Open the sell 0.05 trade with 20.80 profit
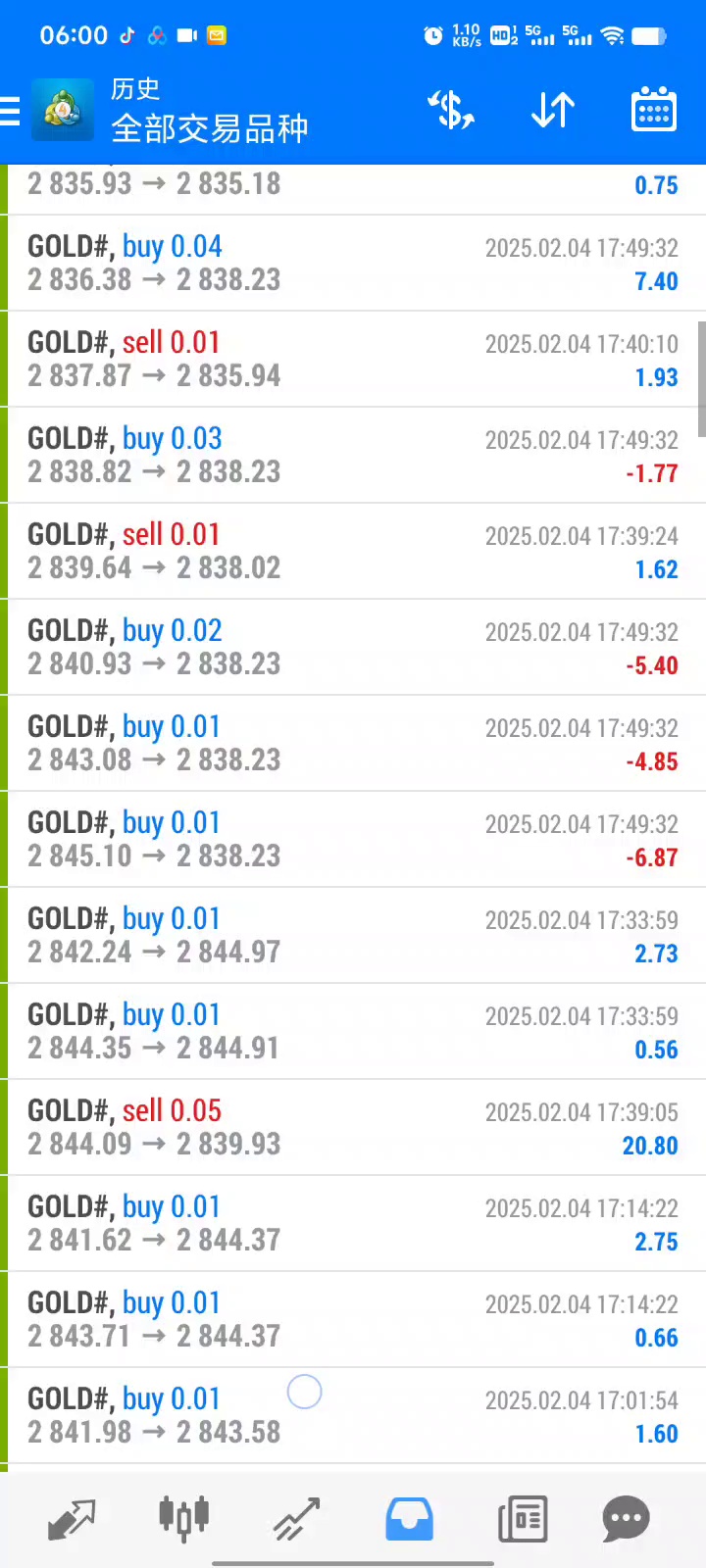706x1568 pixels. 353,1127
